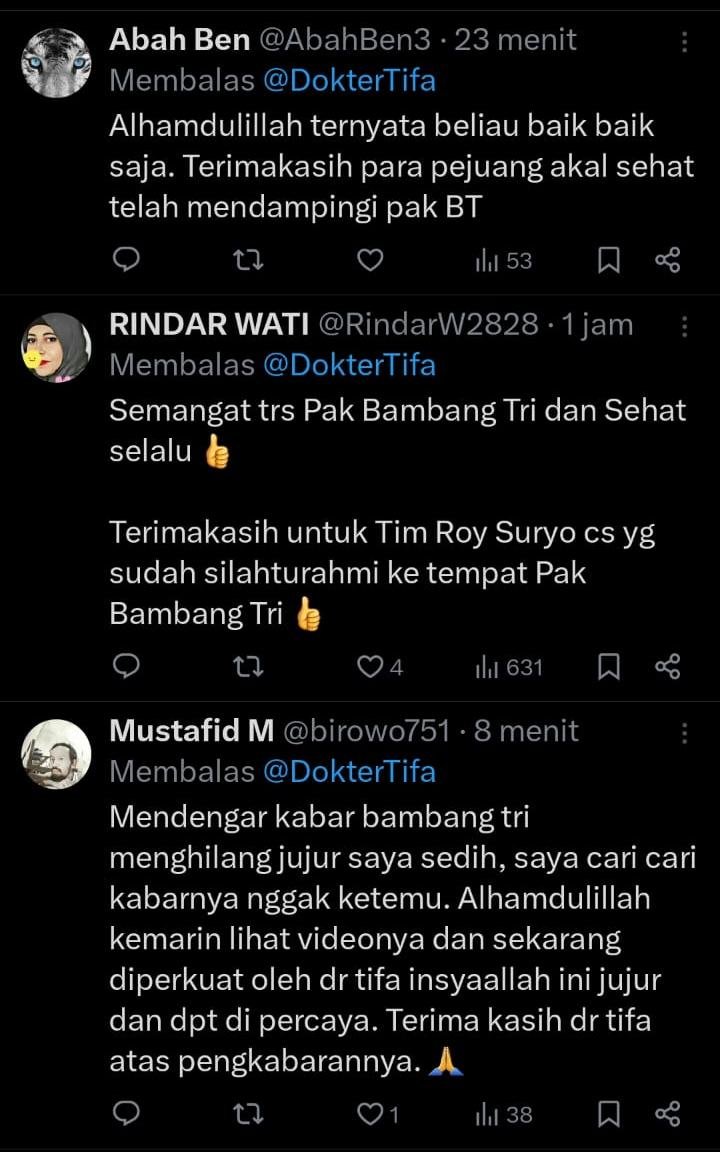Bookmark Abah Ben's tweet
The image size is (720, 1152).
coord(608,261)
